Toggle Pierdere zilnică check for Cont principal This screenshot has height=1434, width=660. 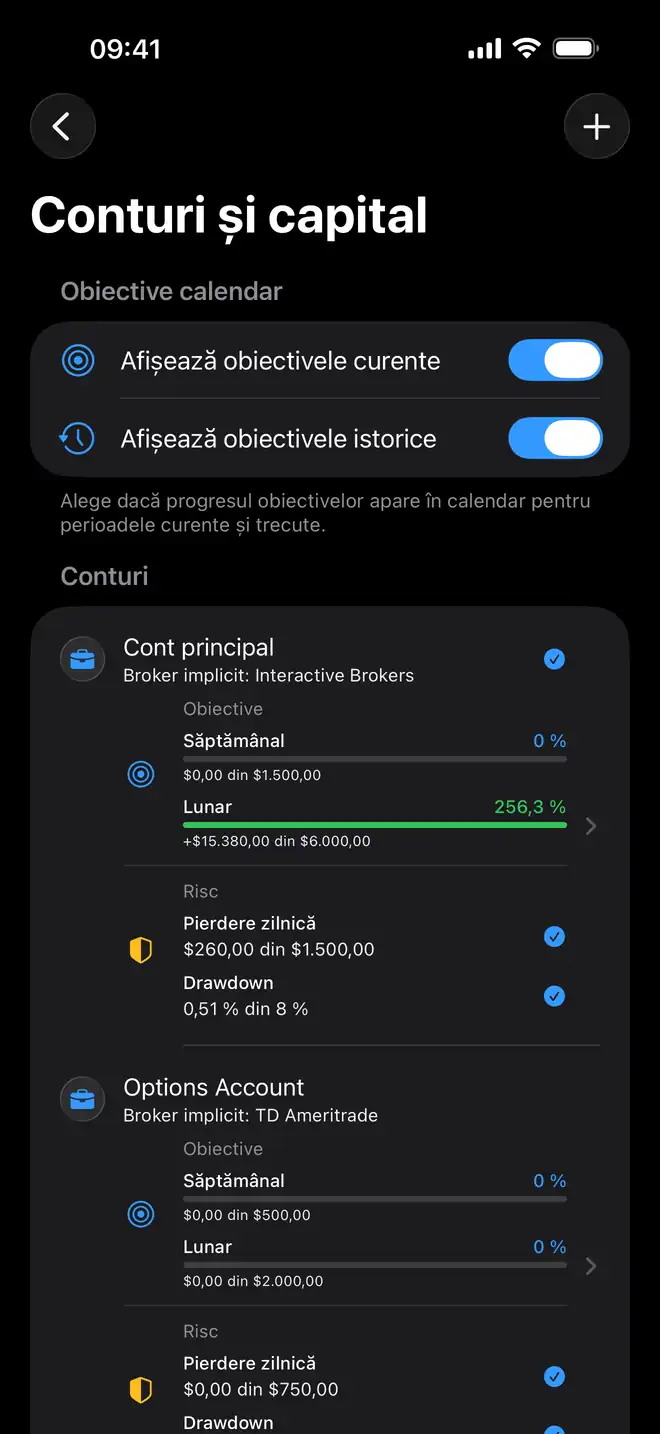tap(554, 937)
